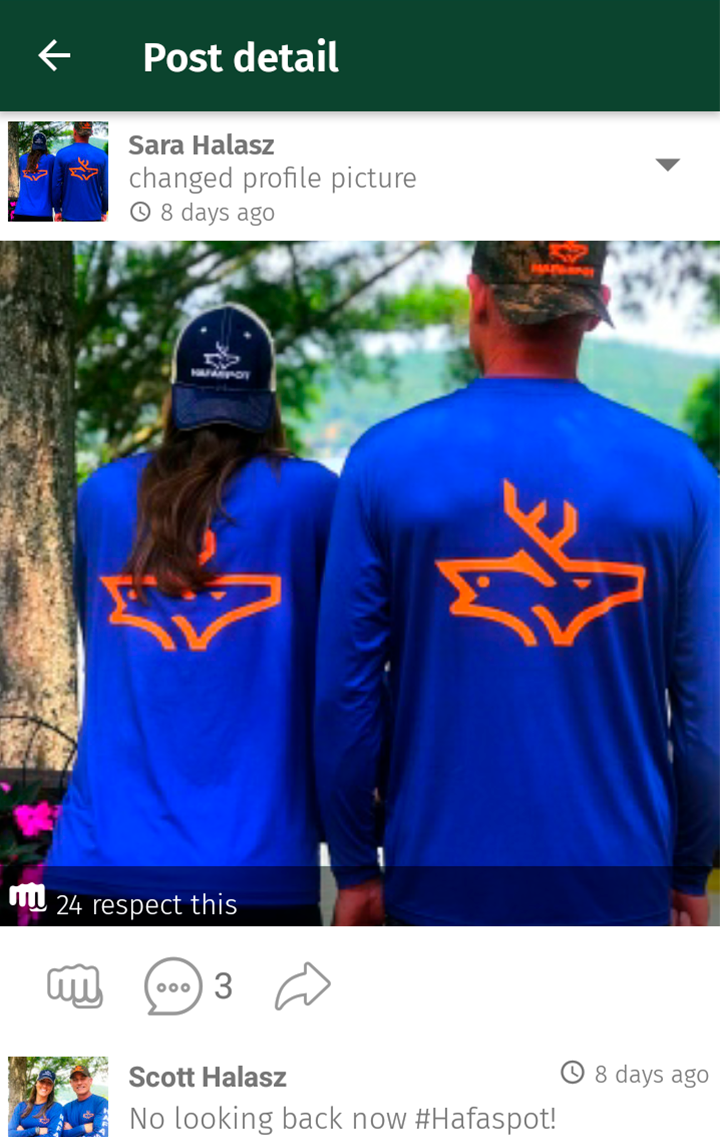Screen dimensions: 720x1137
Task: Open Sara Halasz's profile picture thumbnail
Action: point(58,172)
